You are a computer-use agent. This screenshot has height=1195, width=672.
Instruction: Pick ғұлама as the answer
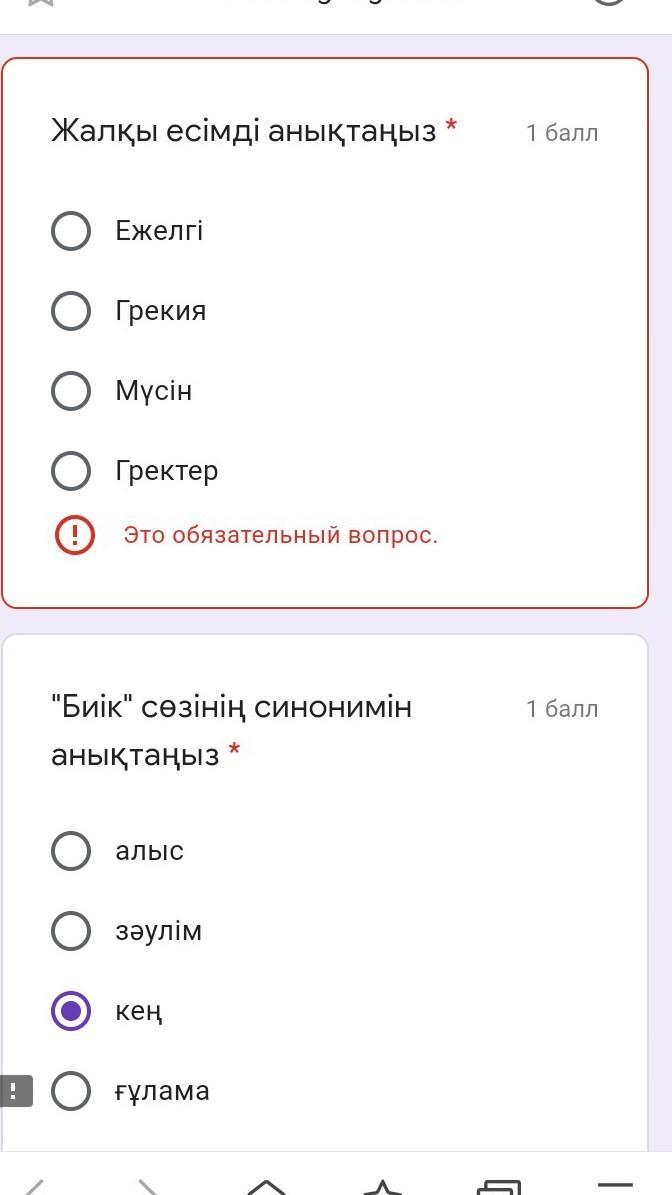tap(71, 1091)
